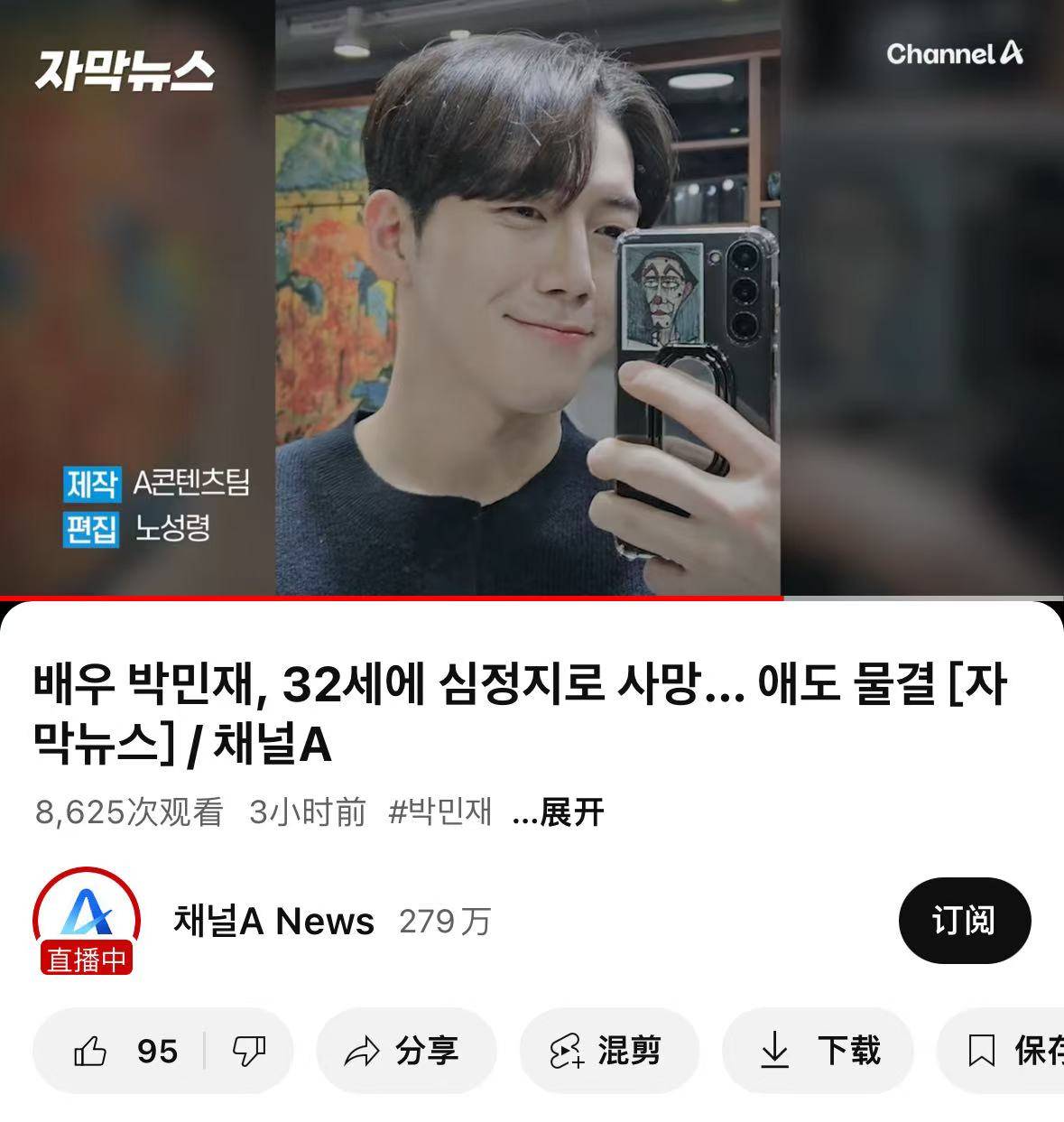Image resolution: width=1064 pixels, height=1122 pixels.
Task: Open the 채널A News channel page
Action: click(273, 922)
